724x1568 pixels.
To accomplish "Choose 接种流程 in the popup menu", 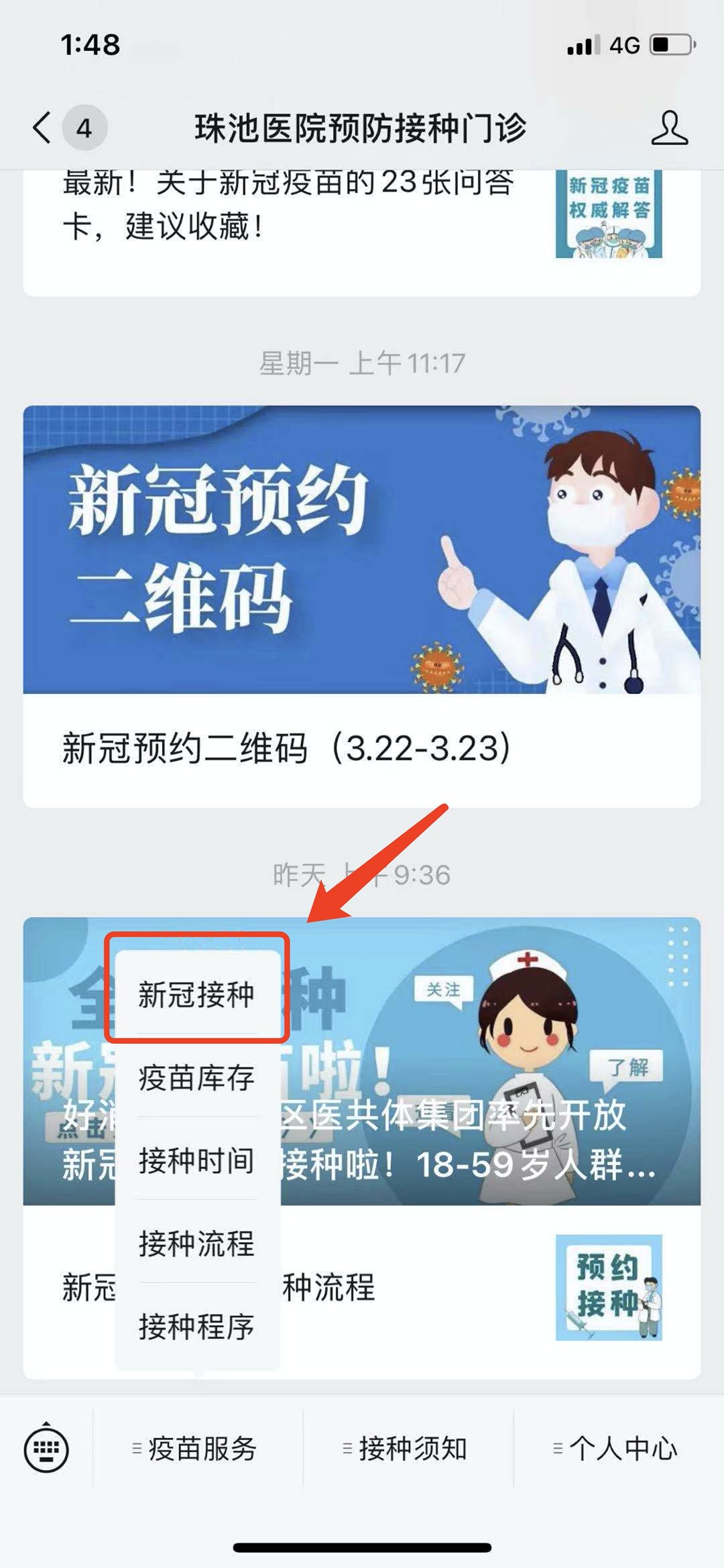I will click(x=196, y=1244).
